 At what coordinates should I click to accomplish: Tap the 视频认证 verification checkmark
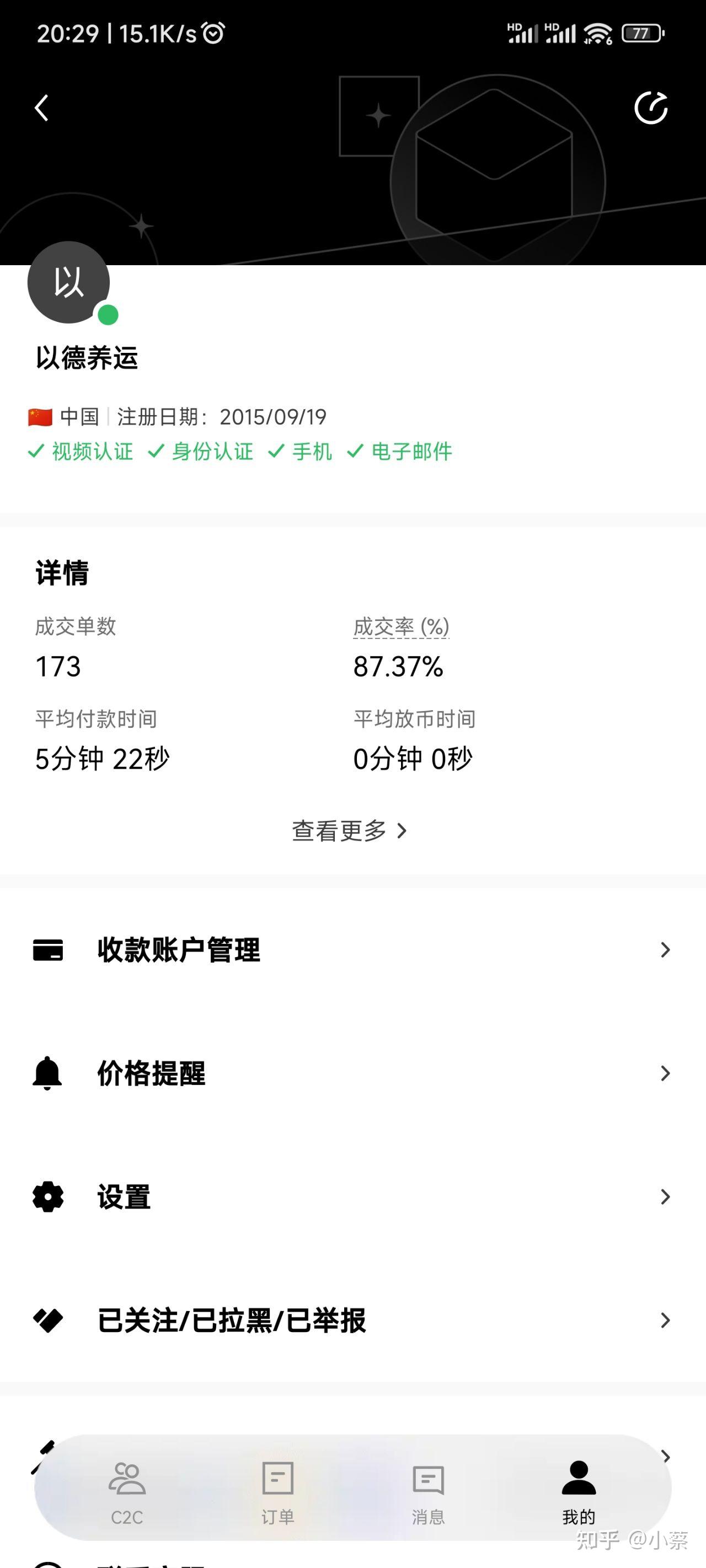point(35,452)
